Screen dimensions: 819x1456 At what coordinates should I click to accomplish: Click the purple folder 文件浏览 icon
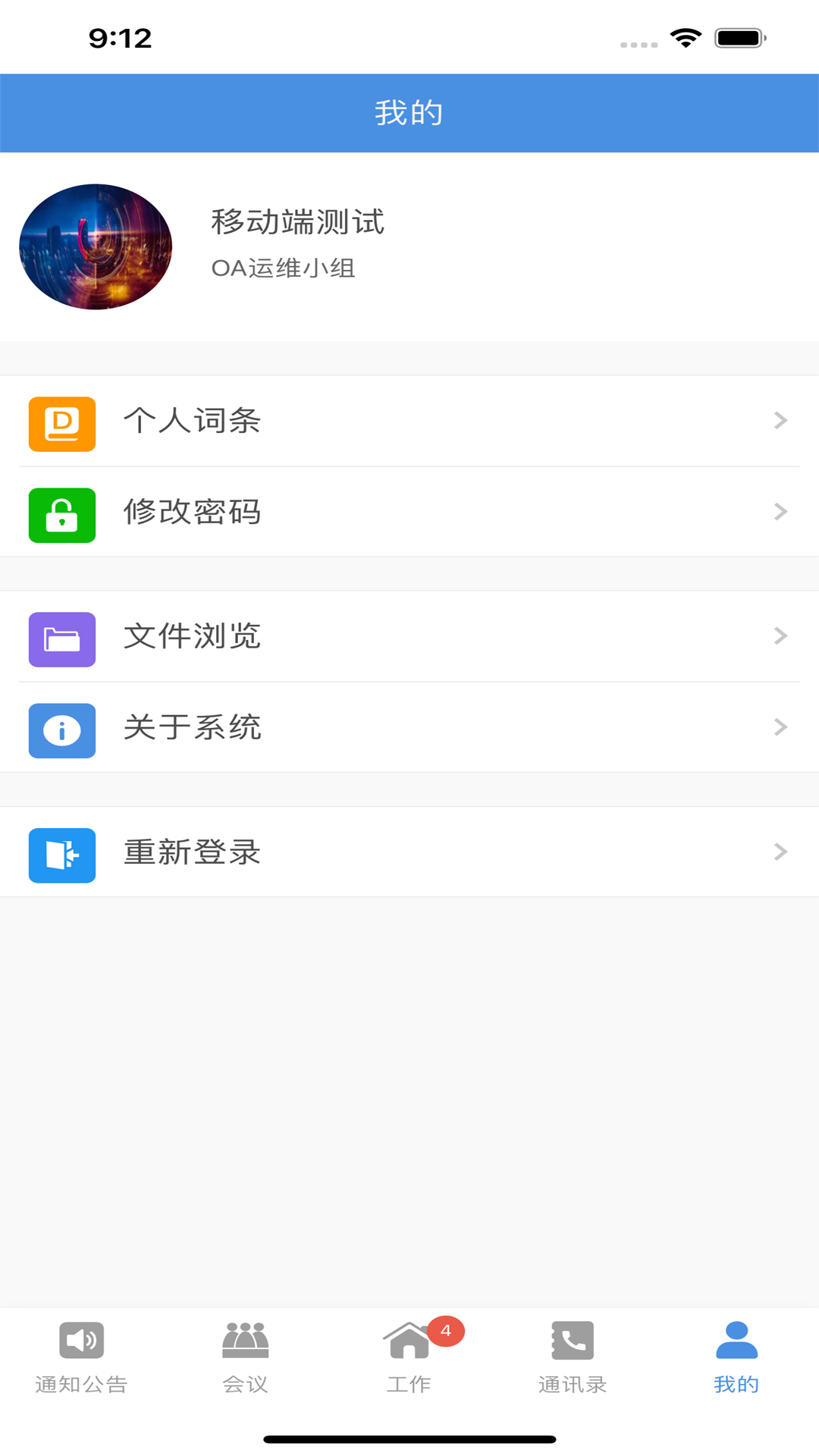(x=61, y=639)
